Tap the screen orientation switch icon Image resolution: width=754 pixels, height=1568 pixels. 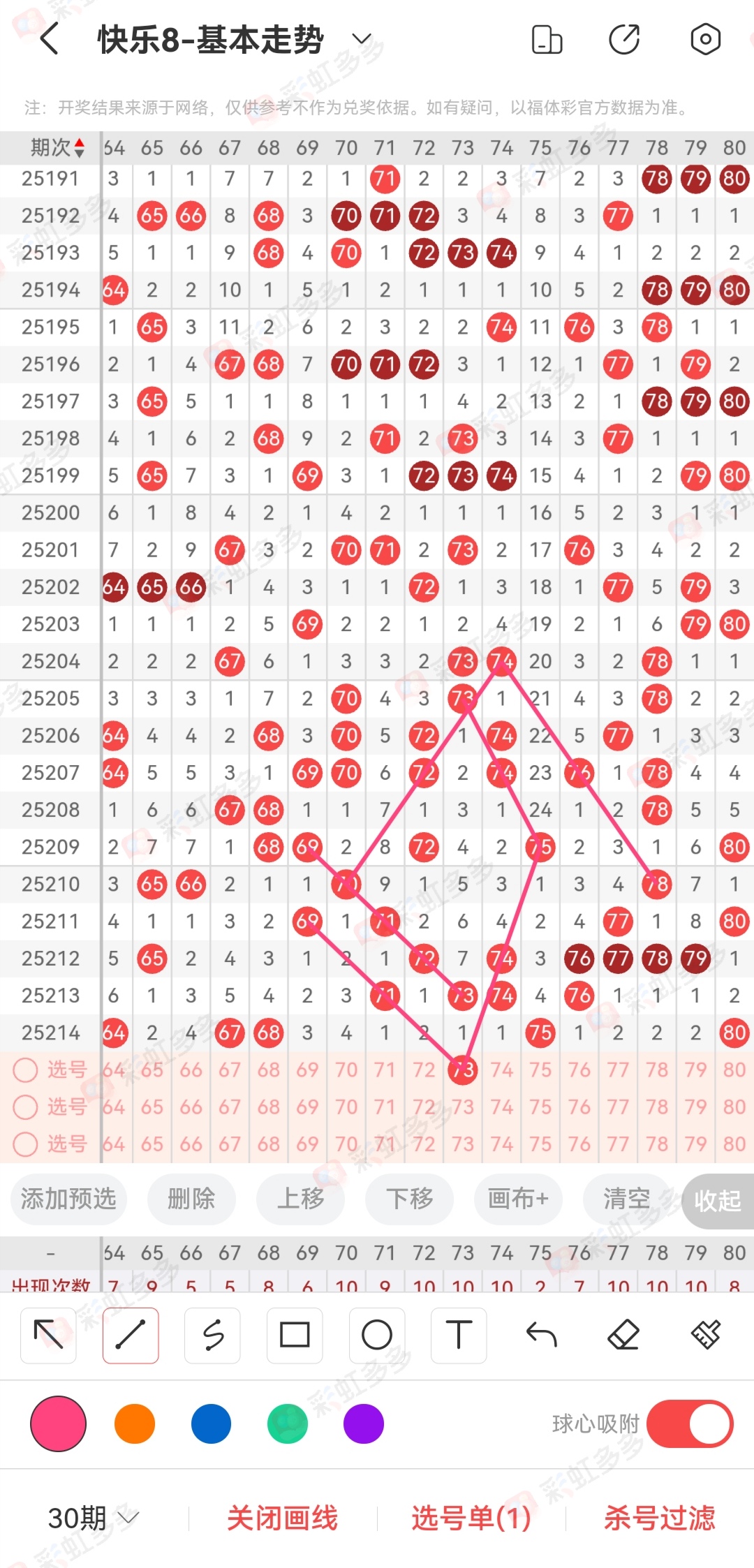[x=547, y=39]
